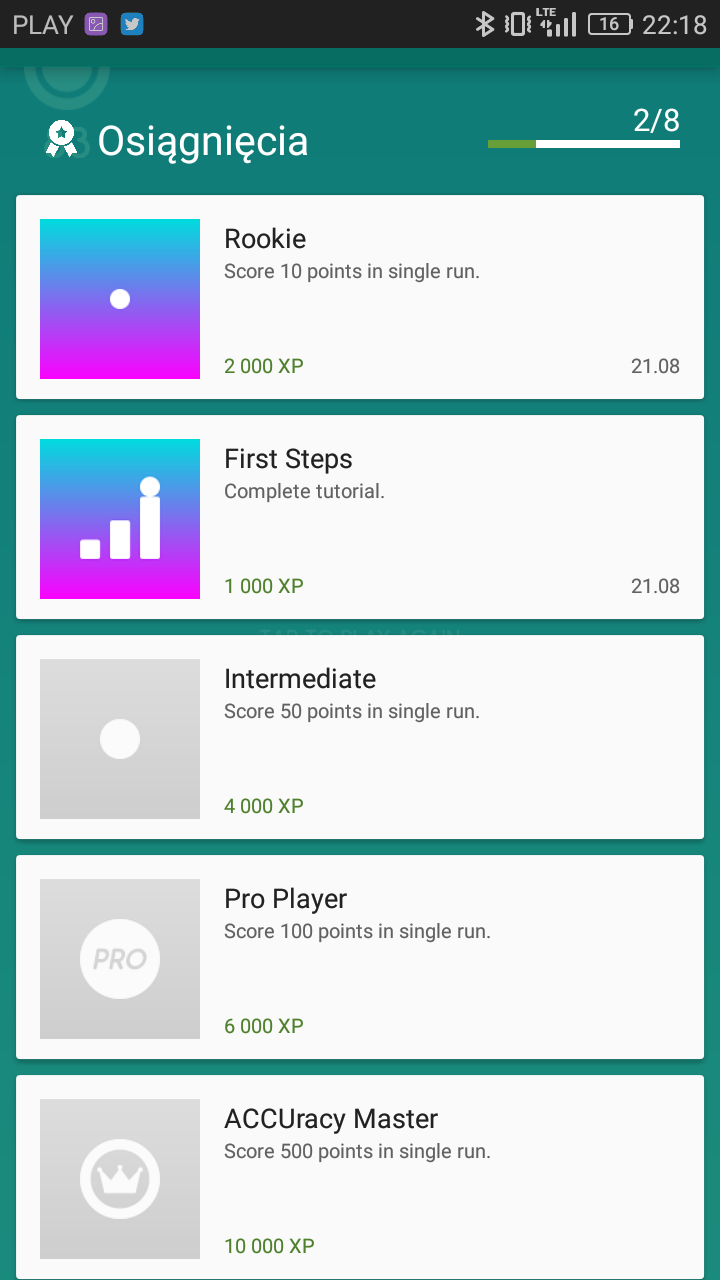Open the Rookie achievement card
Screen dimensions: 720x1280
pos(360,297)
